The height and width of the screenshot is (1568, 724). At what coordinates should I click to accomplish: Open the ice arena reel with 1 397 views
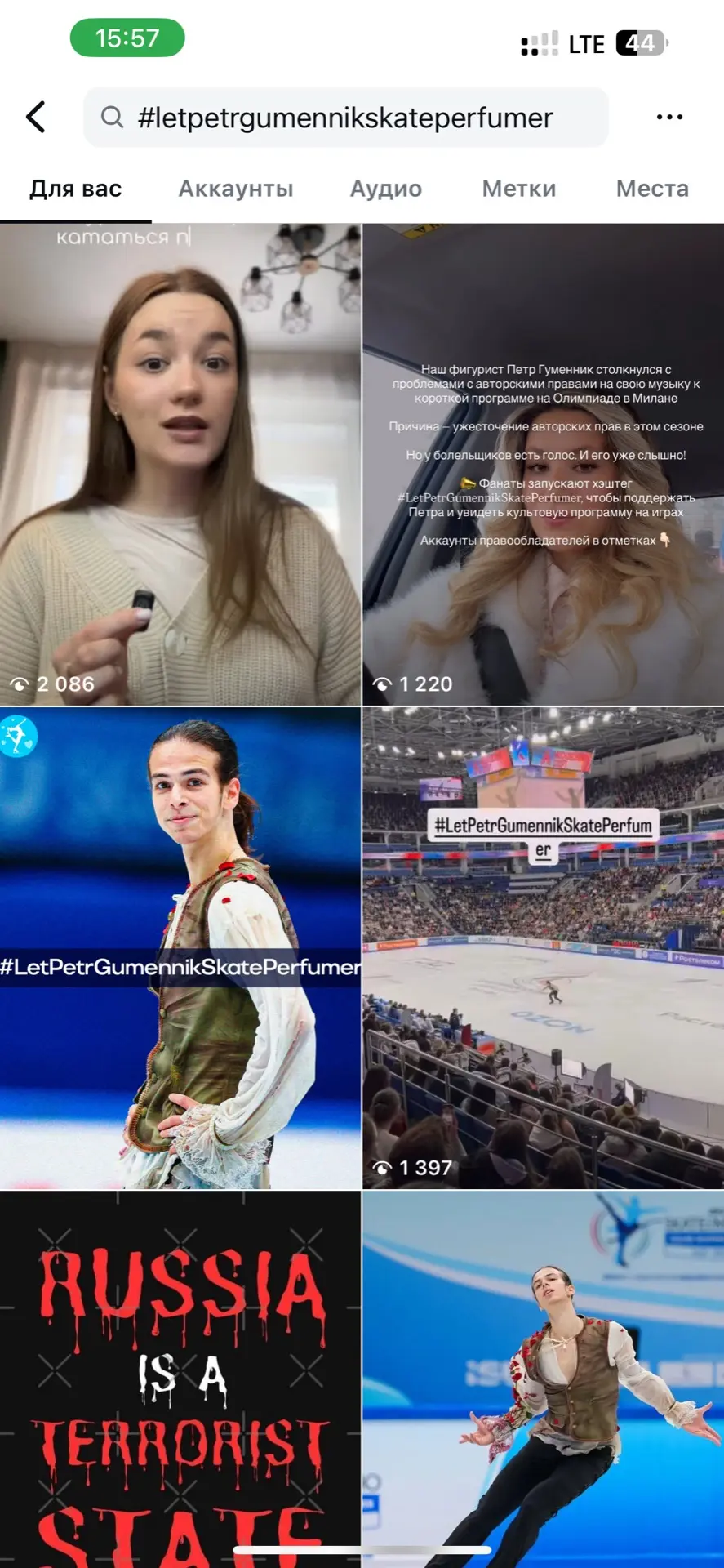[543, 947]
